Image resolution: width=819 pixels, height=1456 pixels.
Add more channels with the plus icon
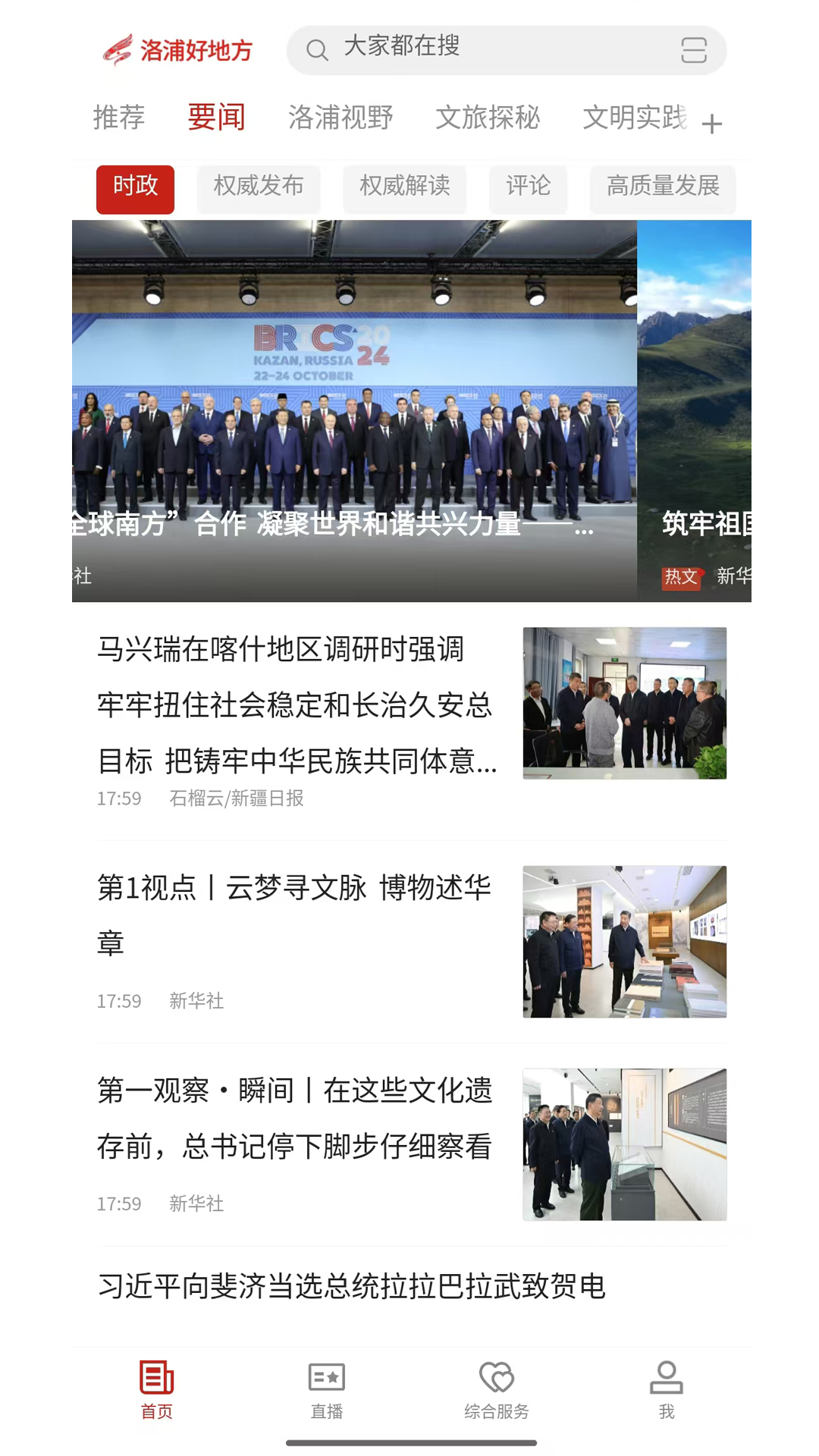(712, 124)
